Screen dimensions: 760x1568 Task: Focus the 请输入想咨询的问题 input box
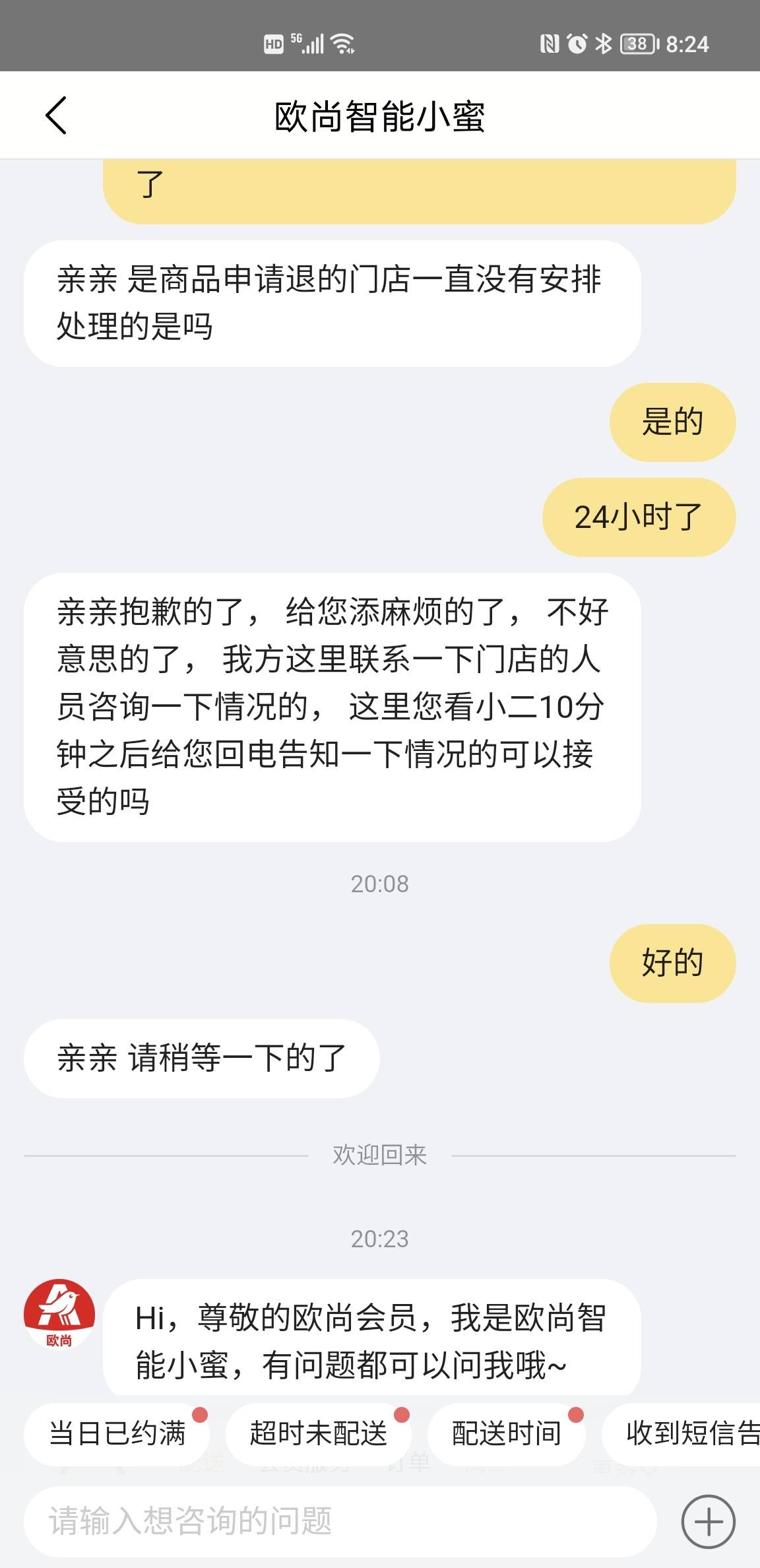(340, 1520)
